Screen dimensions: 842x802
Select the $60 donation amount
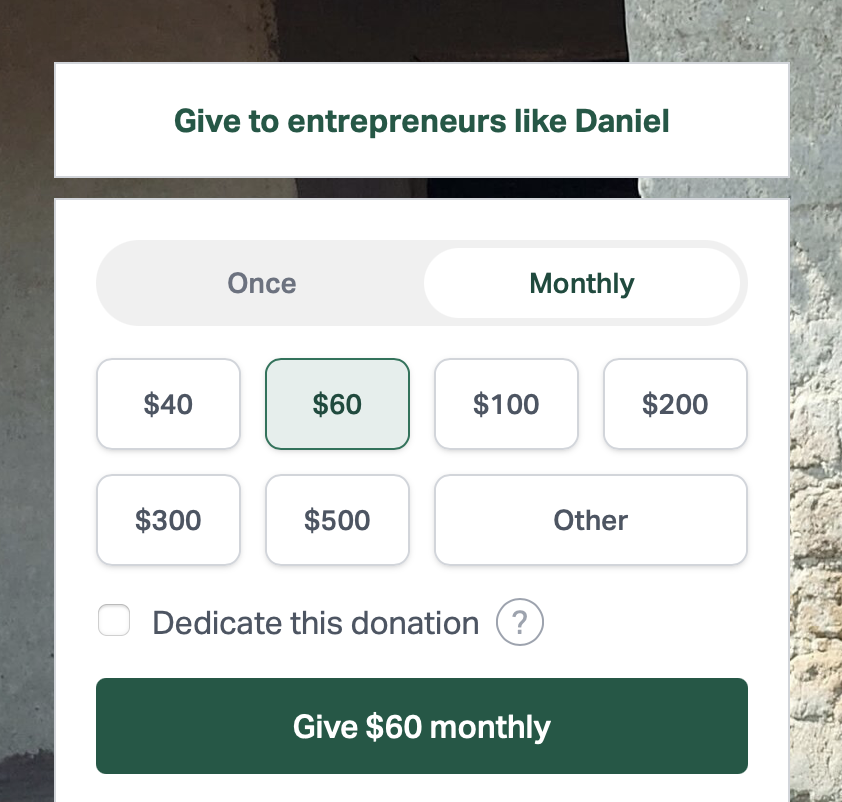point(337,404)
